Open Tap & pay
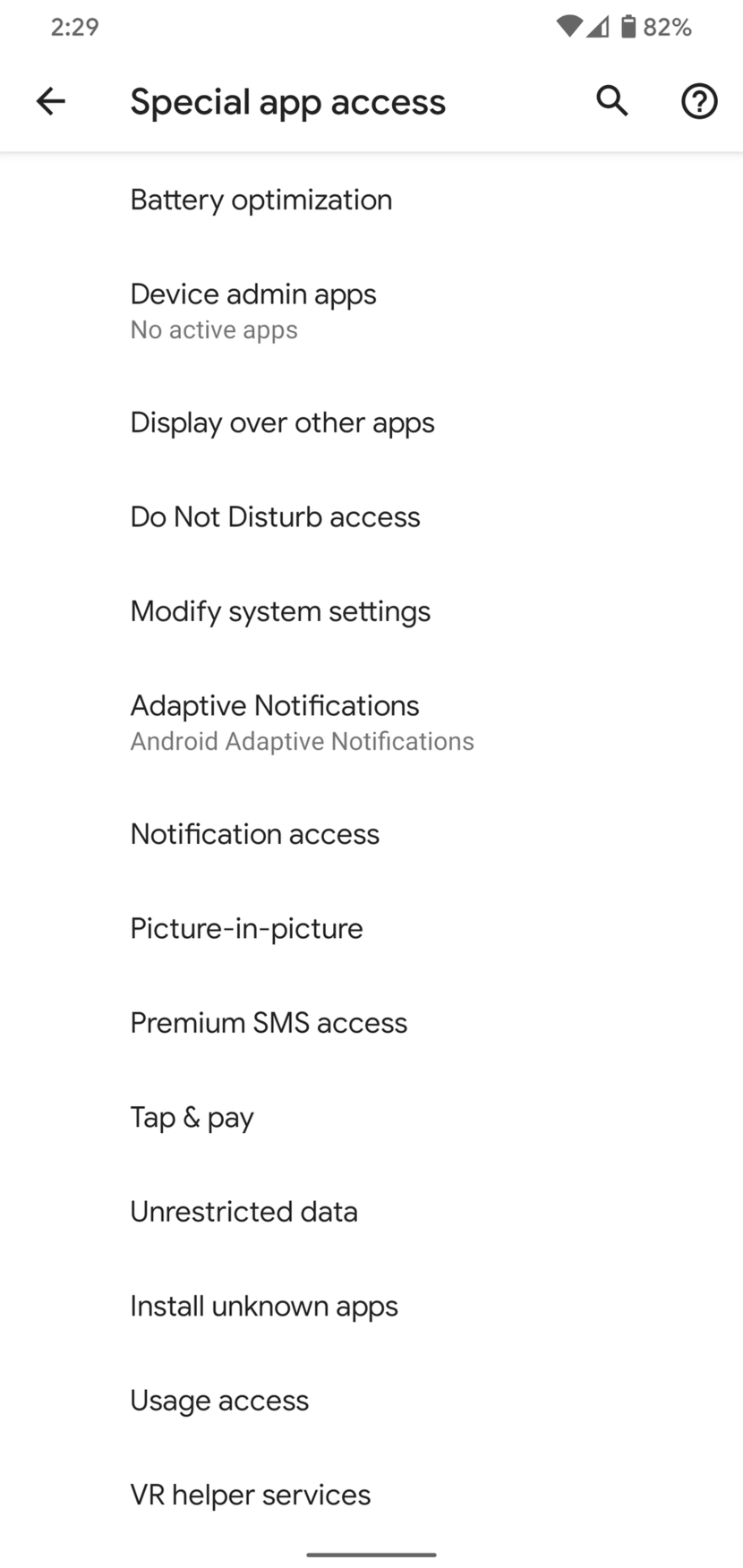Screen dimensions: 743x1568 [371, 1117]
